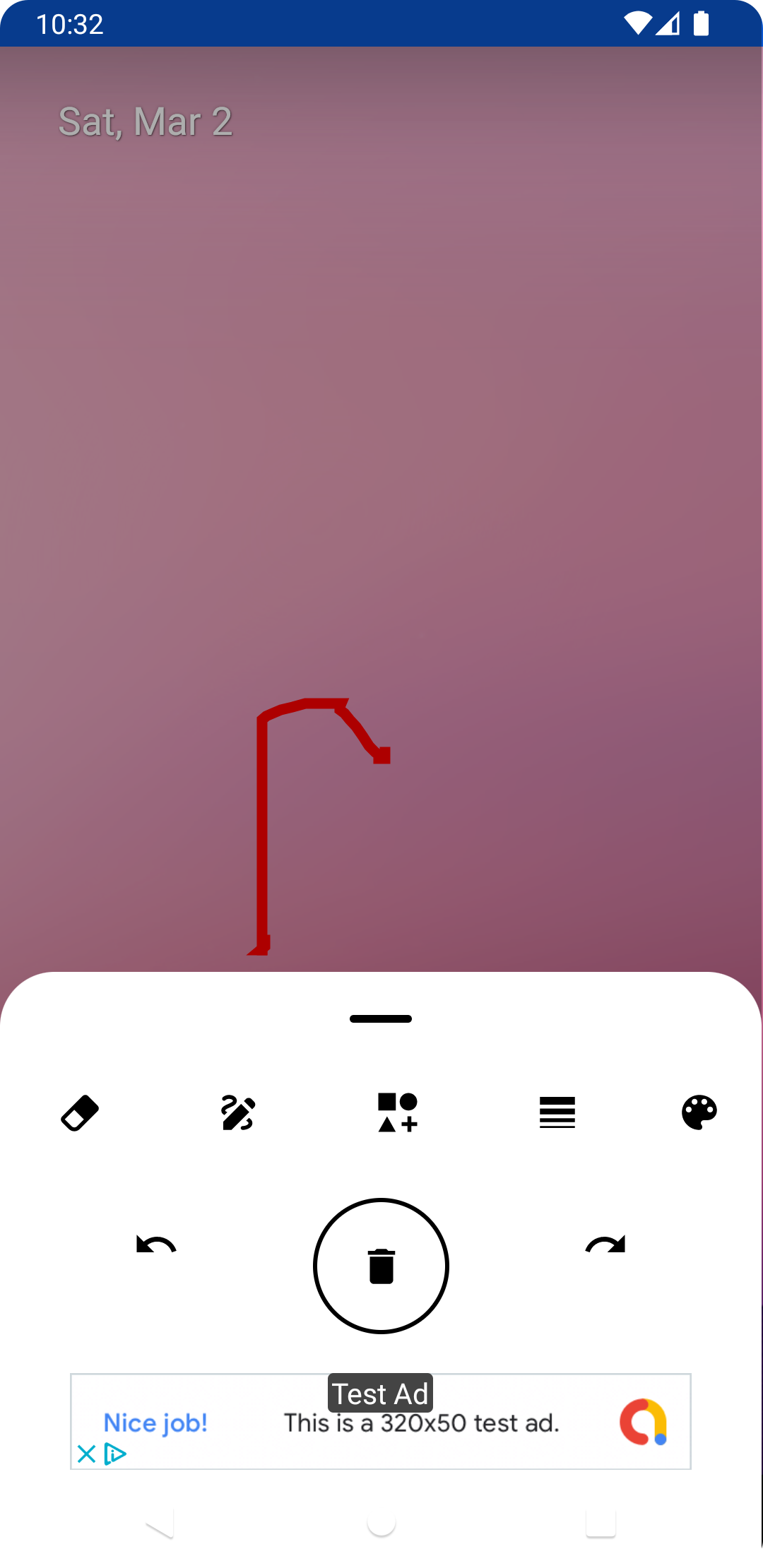Go to the home screen
This screenshot has width=763, height=1568.
[x=381, y=1524]
